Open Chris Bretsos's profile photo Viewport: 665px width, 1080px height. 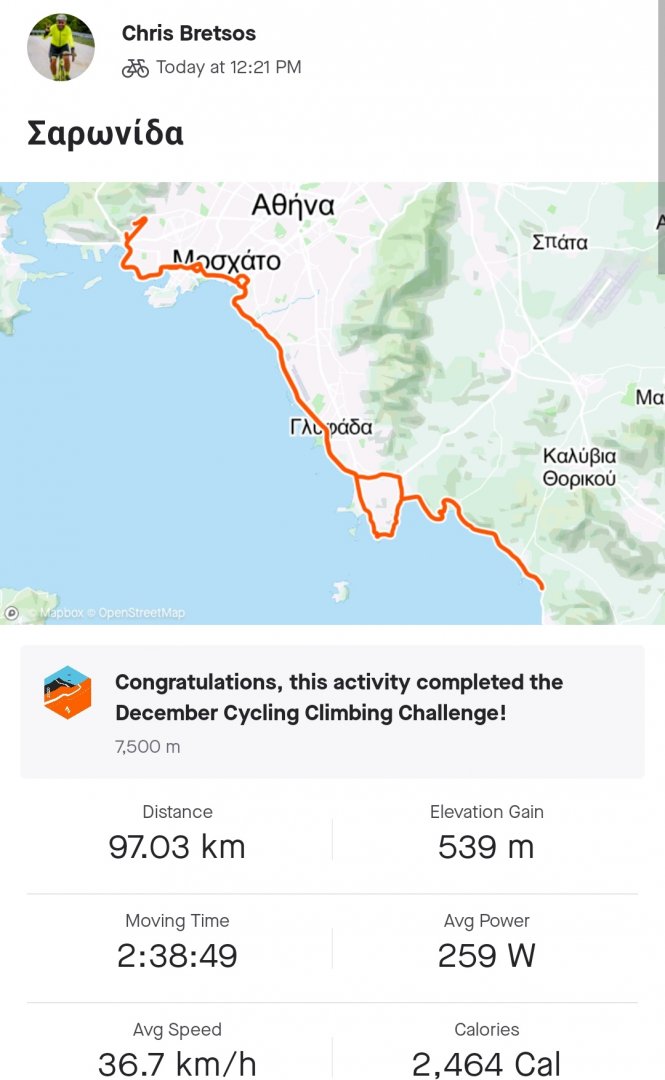tap(60, 47)
